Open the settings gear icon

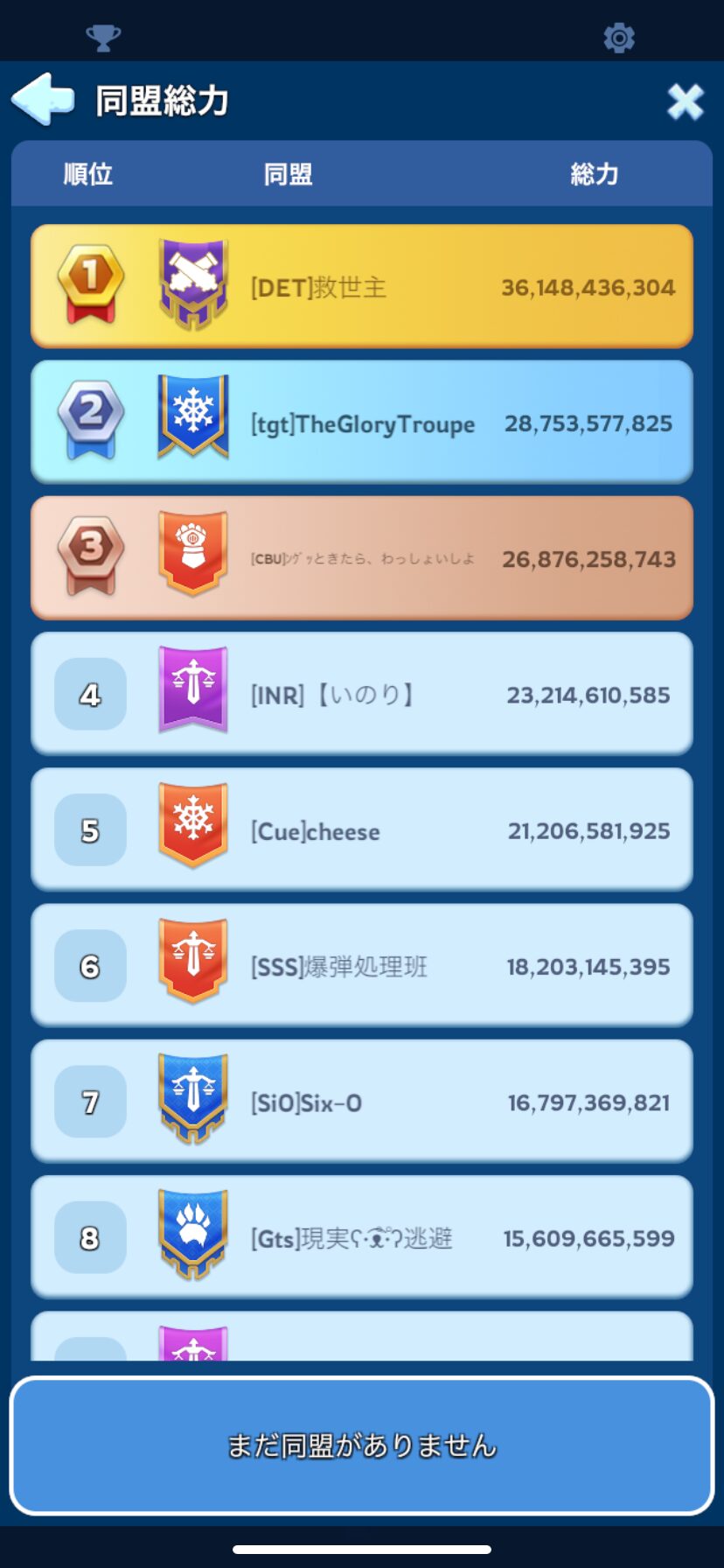tap(619, 38)
